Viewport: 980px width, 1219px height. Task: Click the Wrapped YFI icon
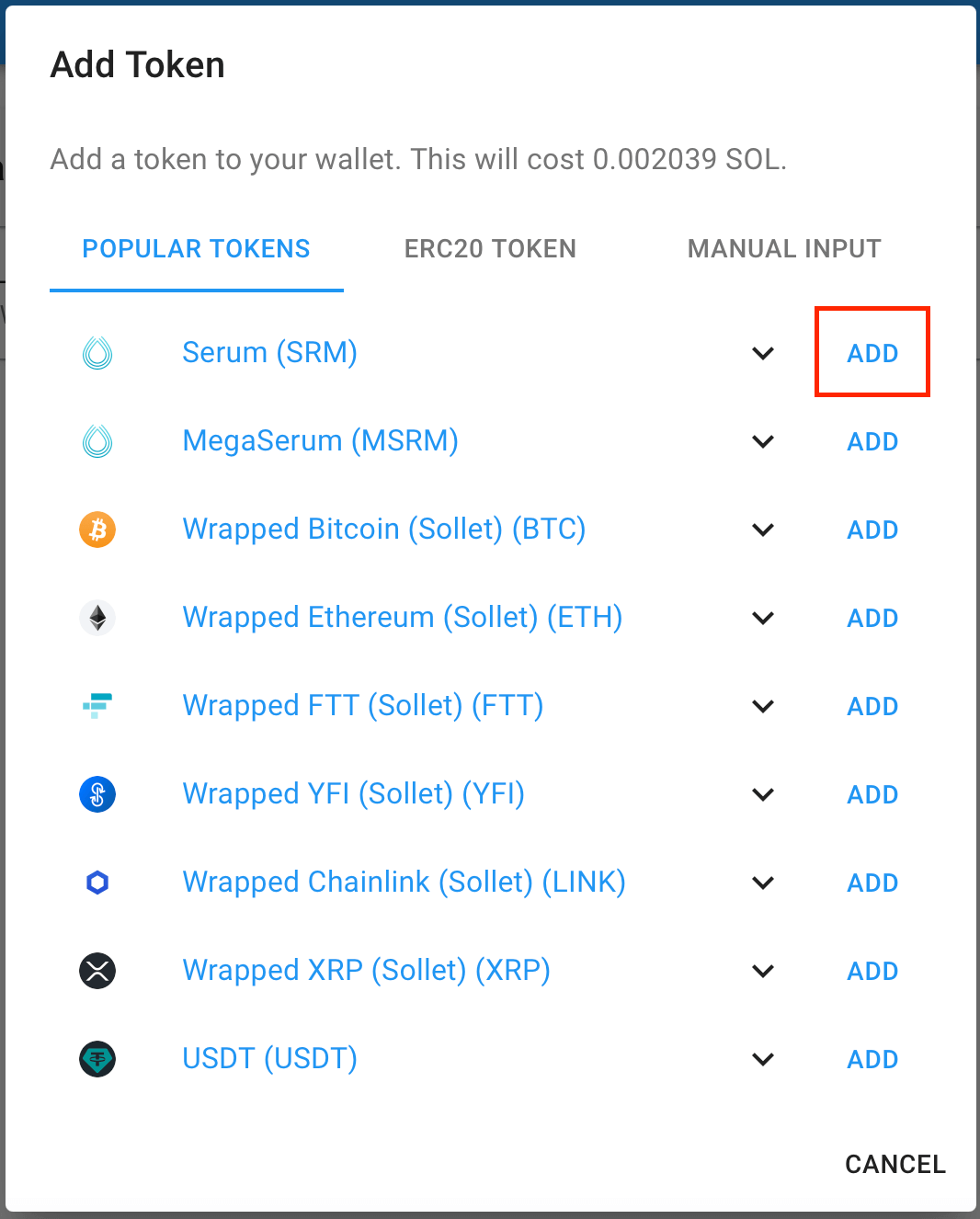(97, 793)
